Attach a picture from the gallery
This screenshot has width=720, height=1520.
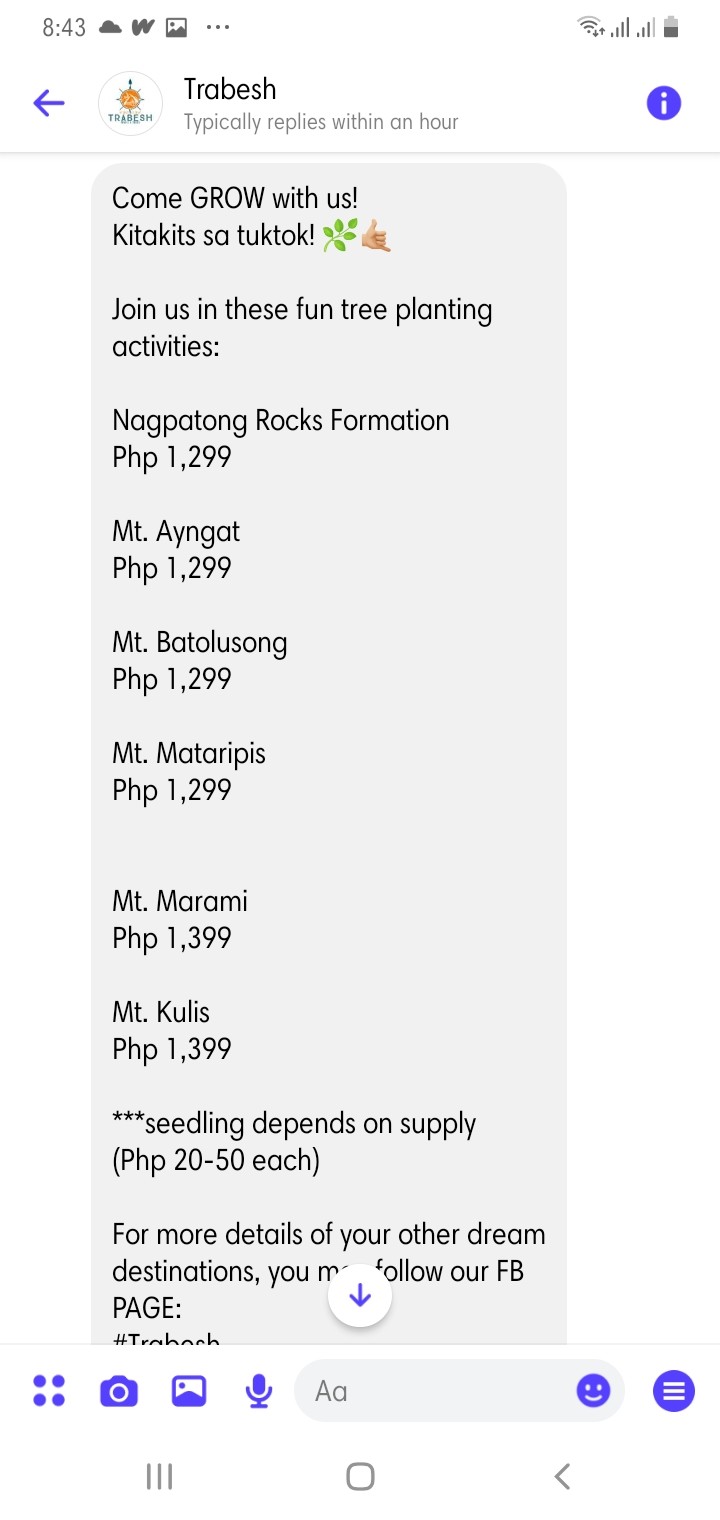coord(189,1390)
